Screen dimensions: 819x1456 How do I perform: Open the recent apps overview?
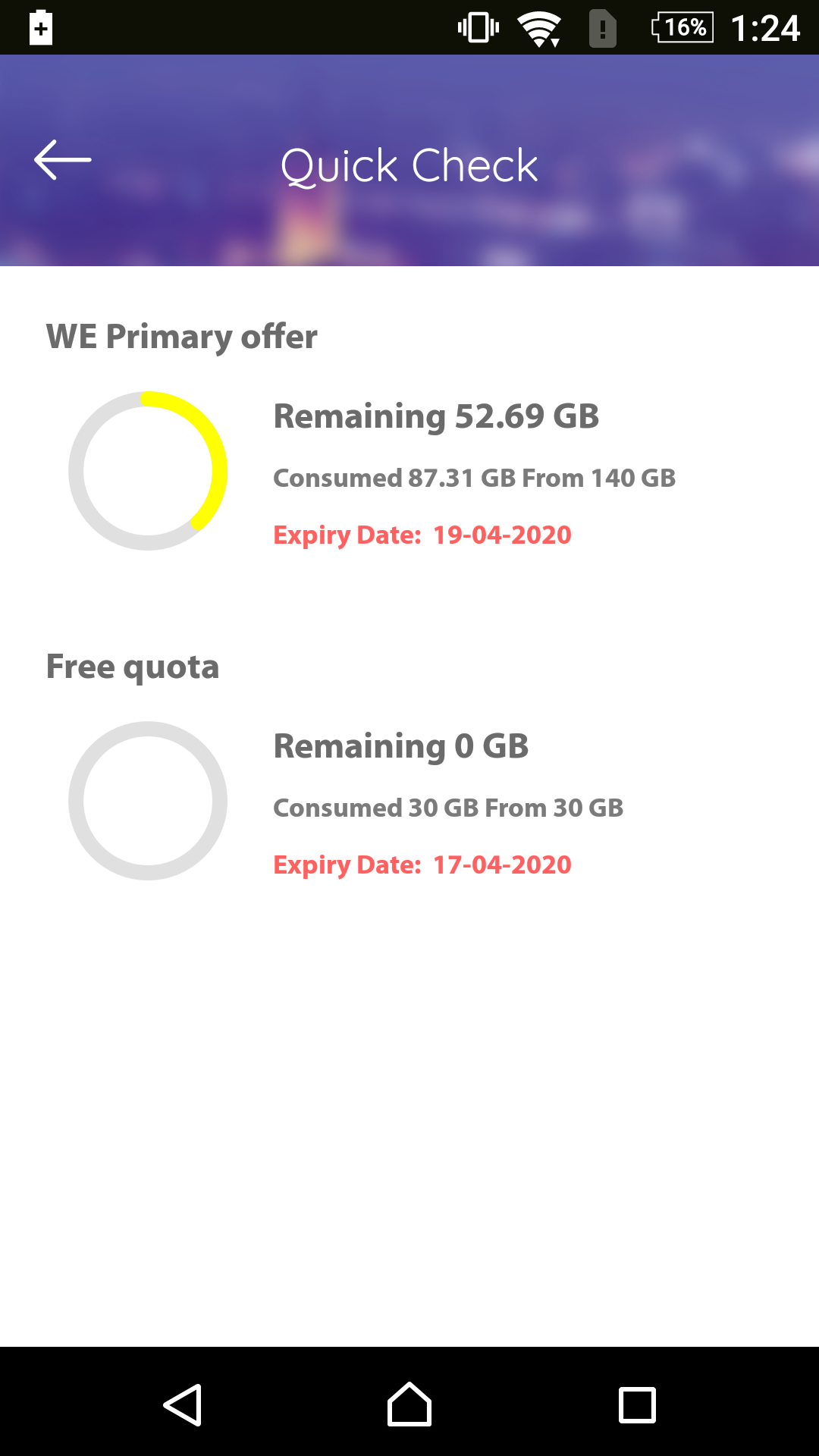637,1404
